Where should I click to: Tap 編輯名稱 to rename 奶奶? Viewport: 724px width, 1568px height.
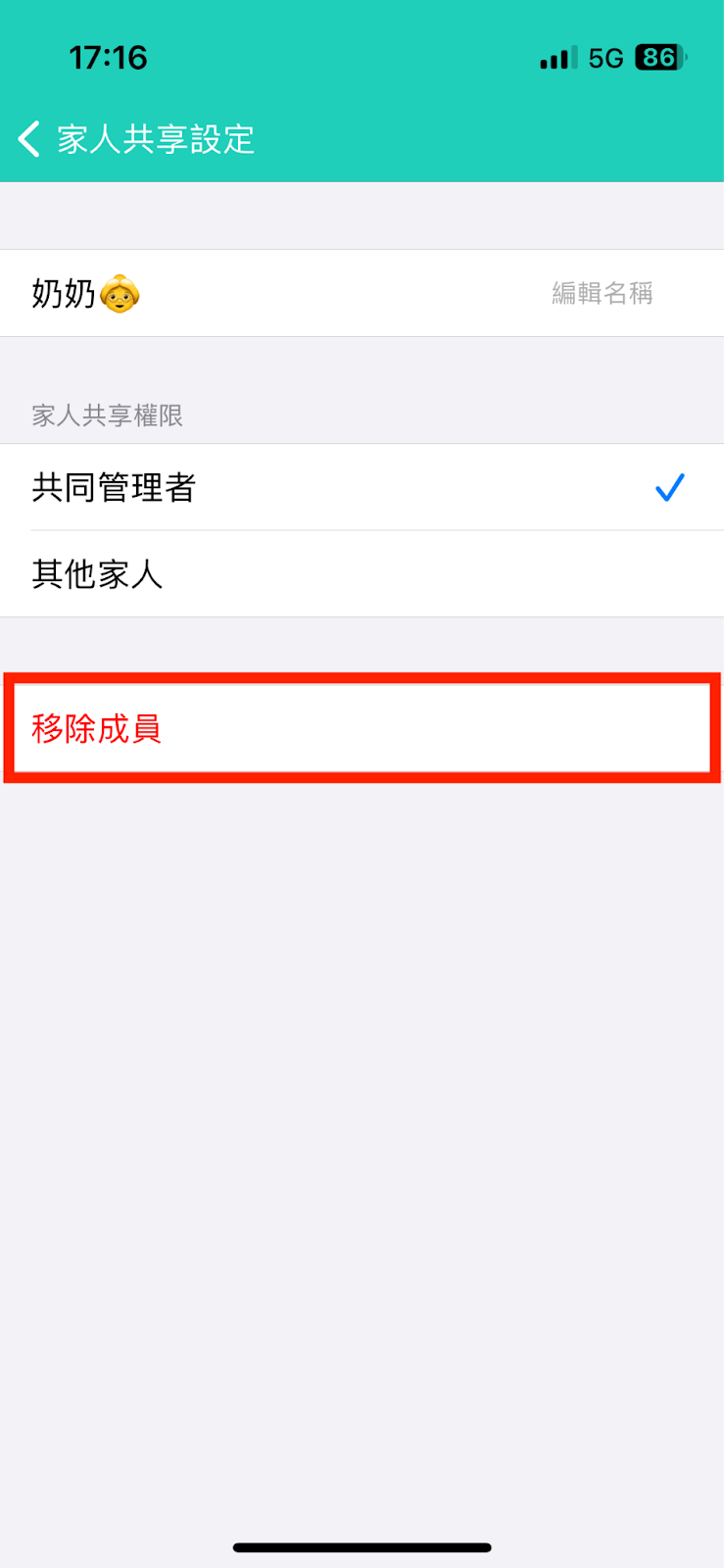click(602, 293)
